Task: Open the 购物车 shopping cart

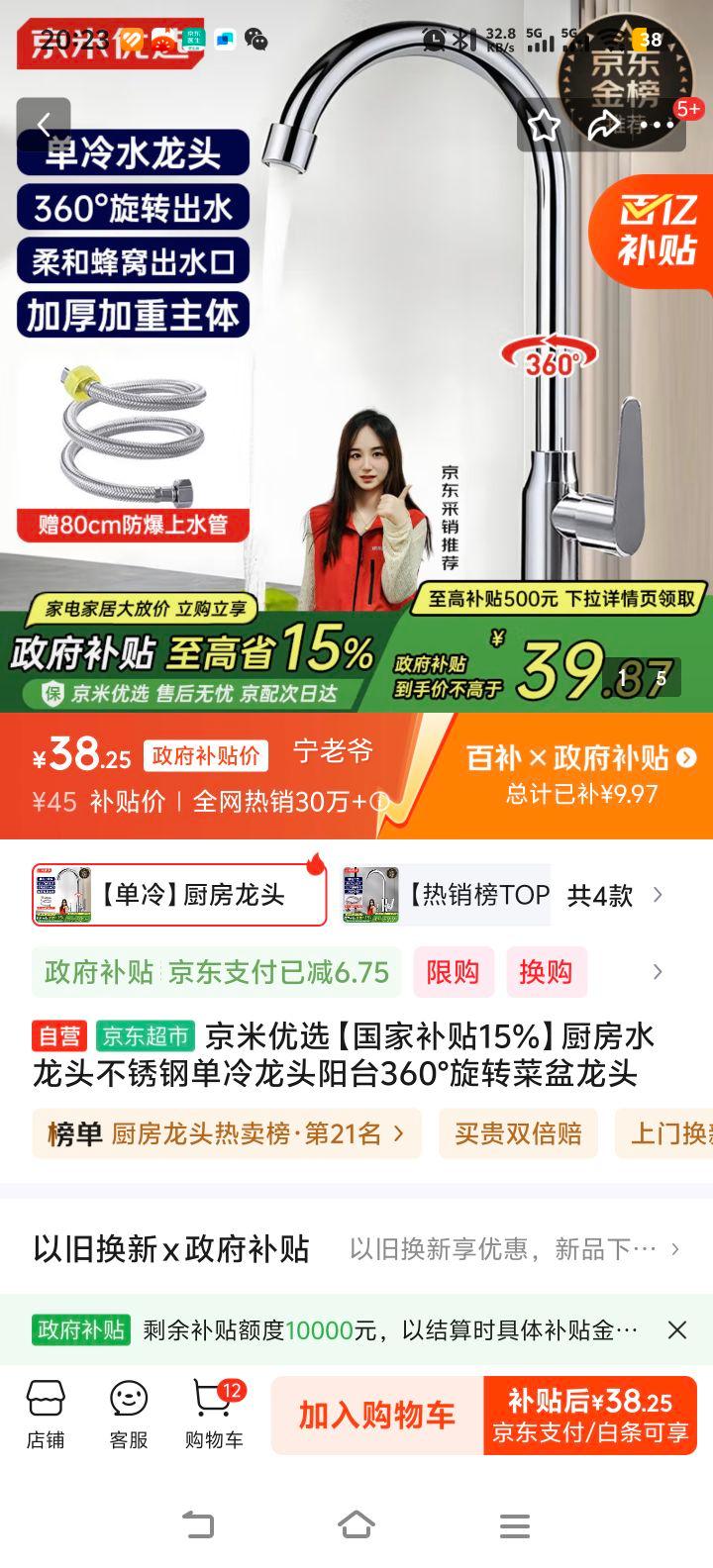Action: [x=214, y=1416]
